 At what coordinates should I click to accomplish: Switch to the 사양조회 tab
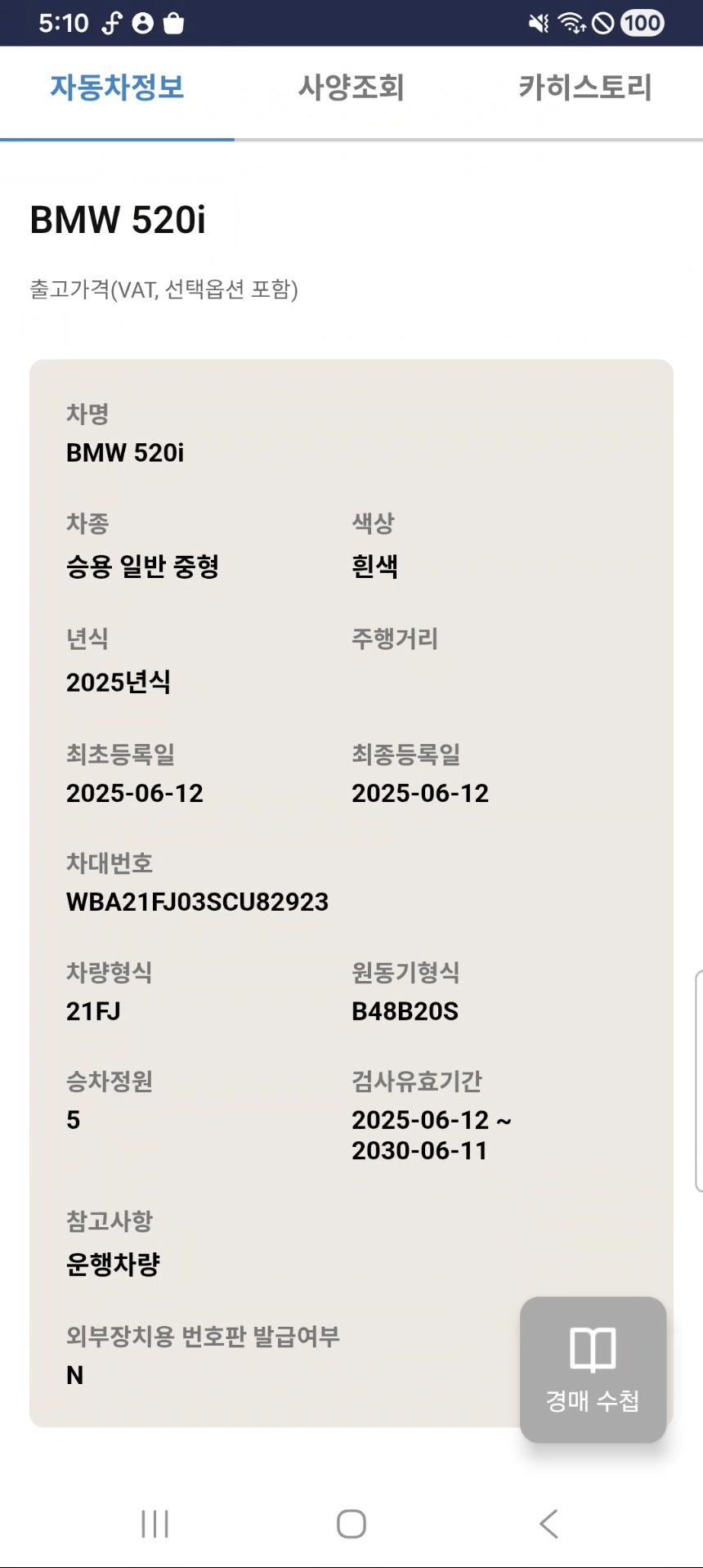(351, 87)
